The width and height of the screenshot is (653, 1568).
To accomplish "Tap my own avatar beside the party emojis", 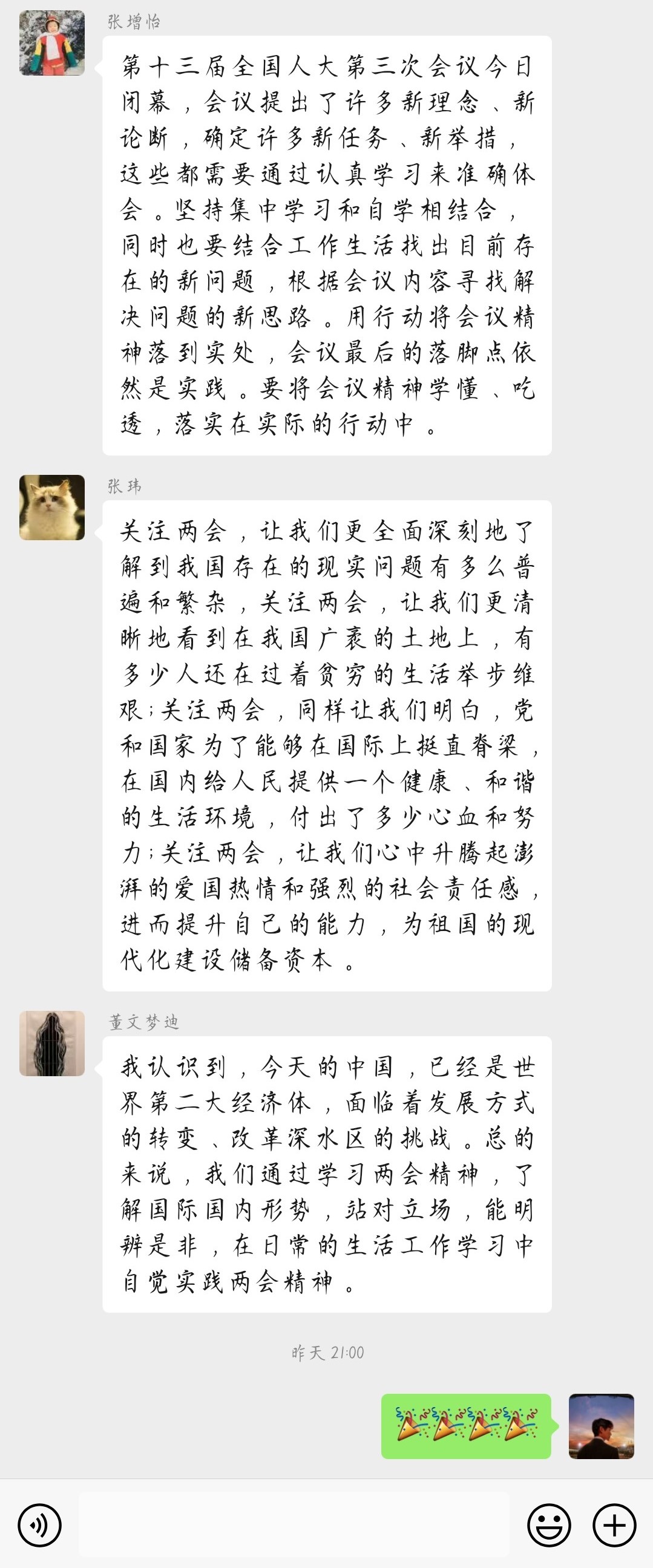I will [601, 1426].
